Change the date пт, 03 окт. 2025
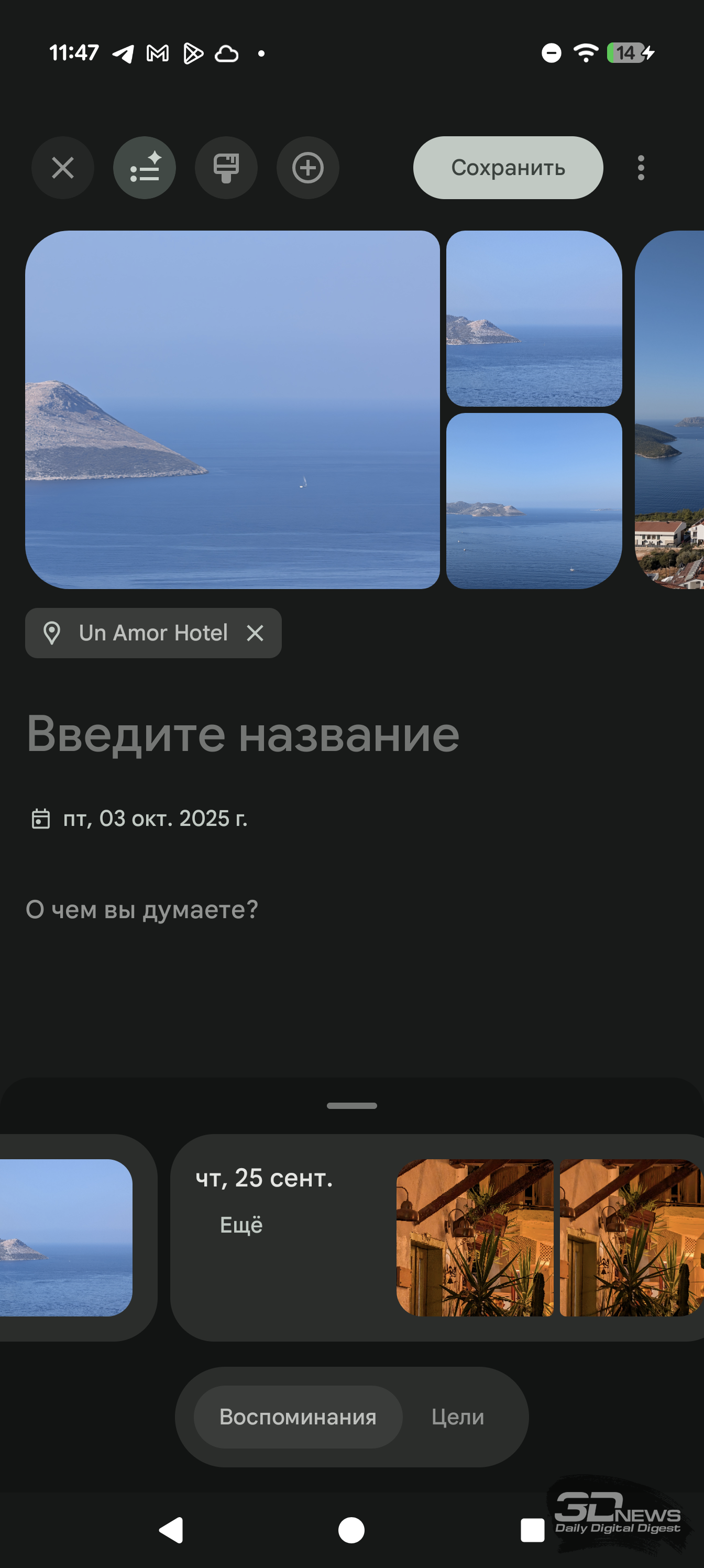 (x=155, y=819)
